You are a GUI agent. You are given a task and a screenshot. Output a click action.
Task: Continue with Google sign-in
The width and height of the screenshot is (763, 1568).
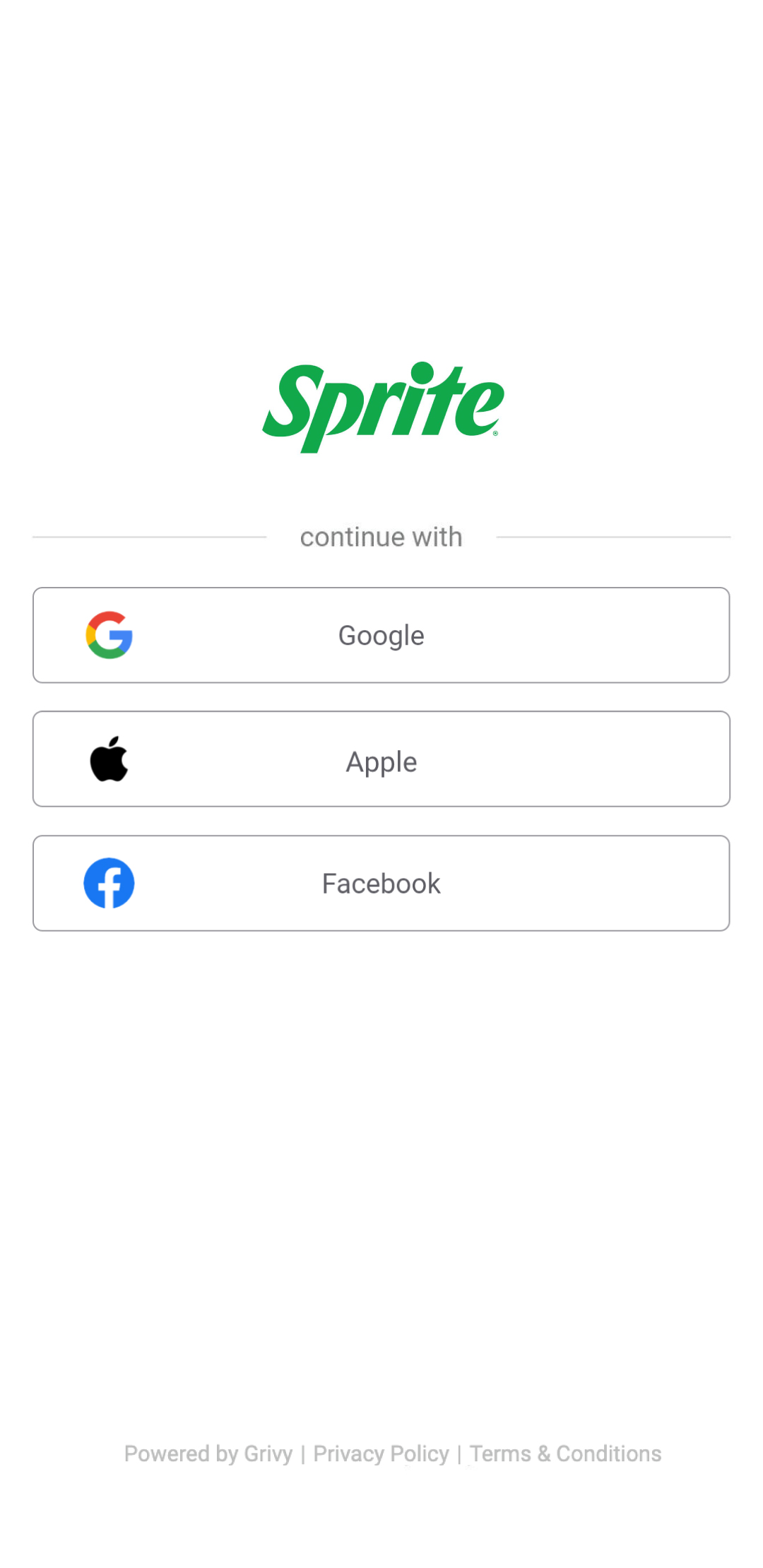[x=381, y=635]
